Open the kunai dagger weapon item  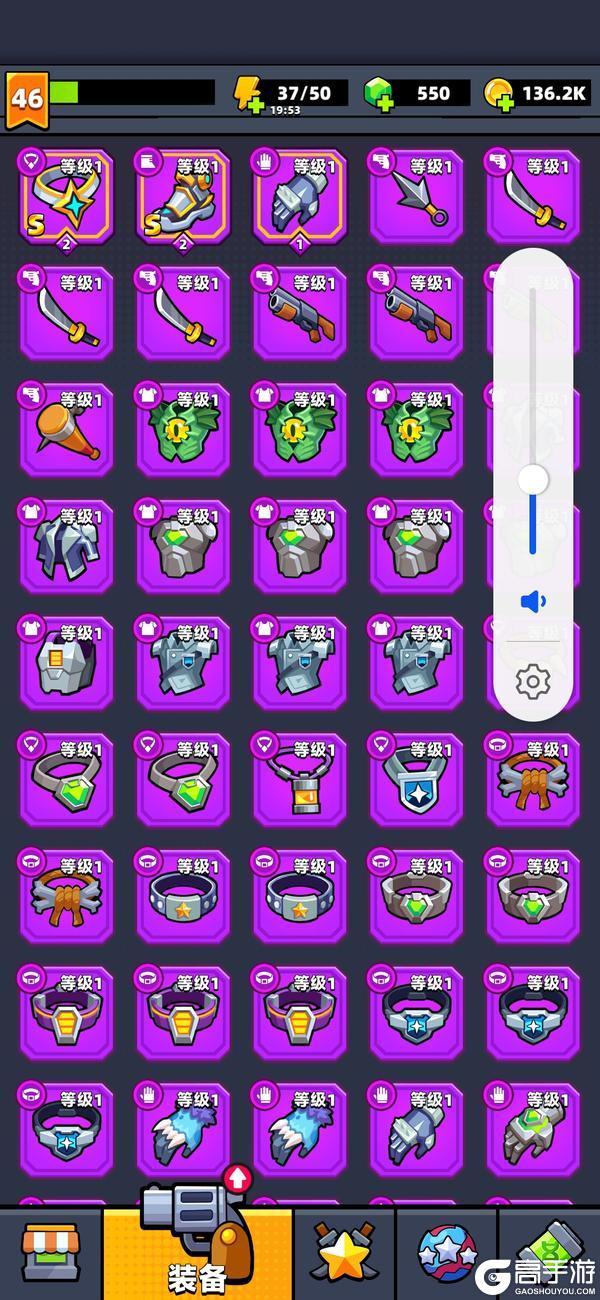[x=416, y=198]
